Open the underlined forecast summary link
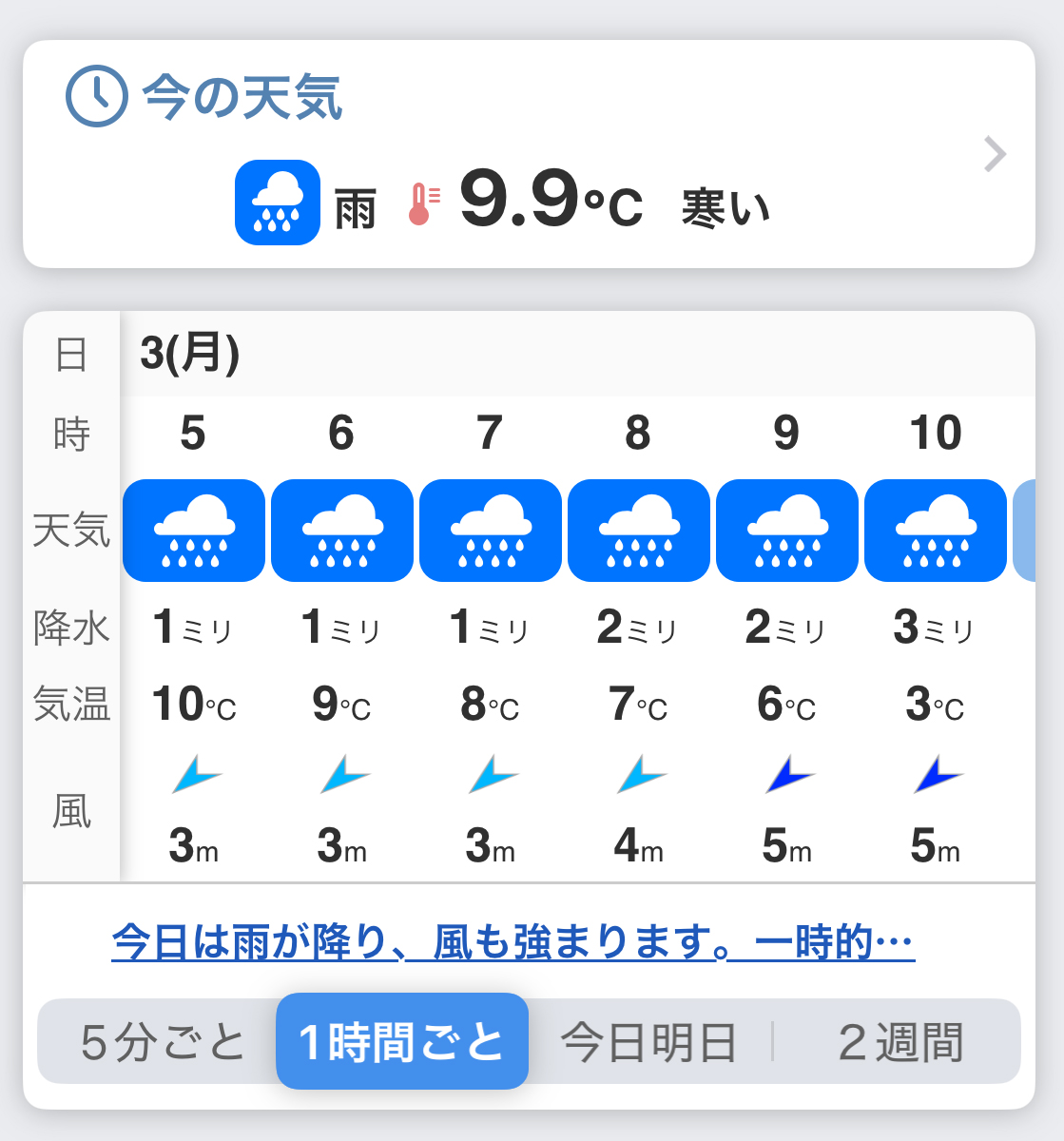The width and height of the screenshot is (1064, 1141). 513,942
